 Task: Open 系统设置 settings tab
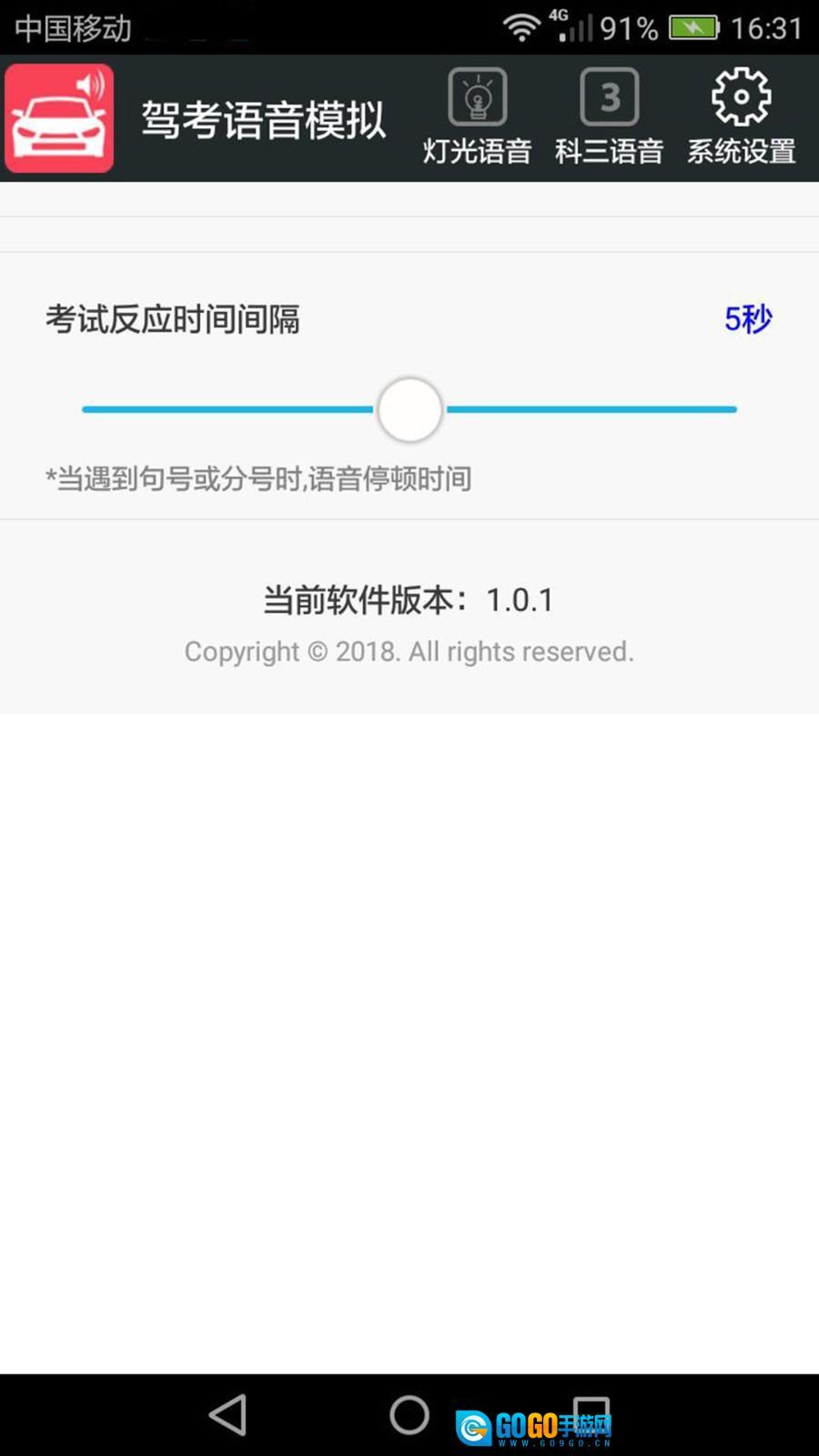click(x=741, y=118)
